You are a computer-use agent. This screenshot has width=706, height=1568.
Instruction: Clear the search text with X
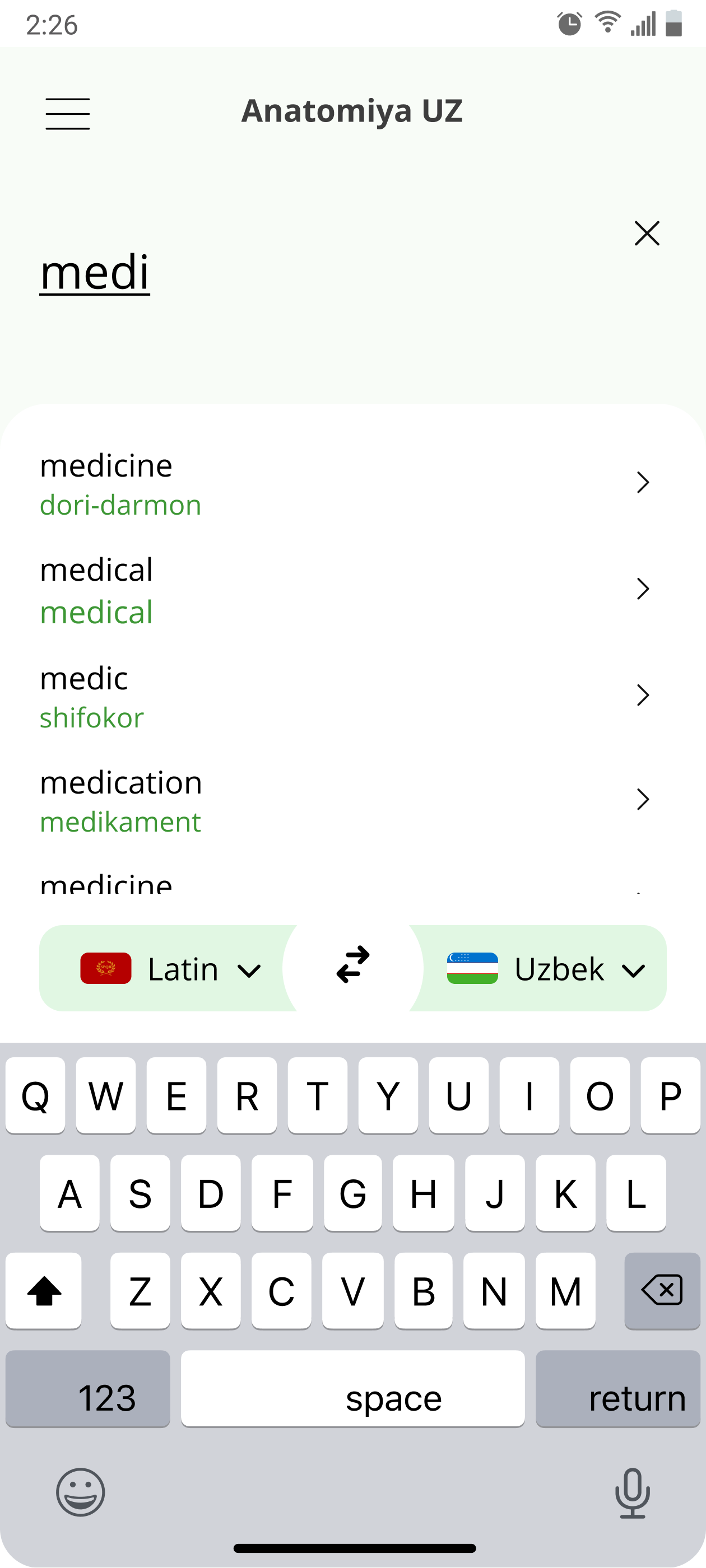point(646,233)
